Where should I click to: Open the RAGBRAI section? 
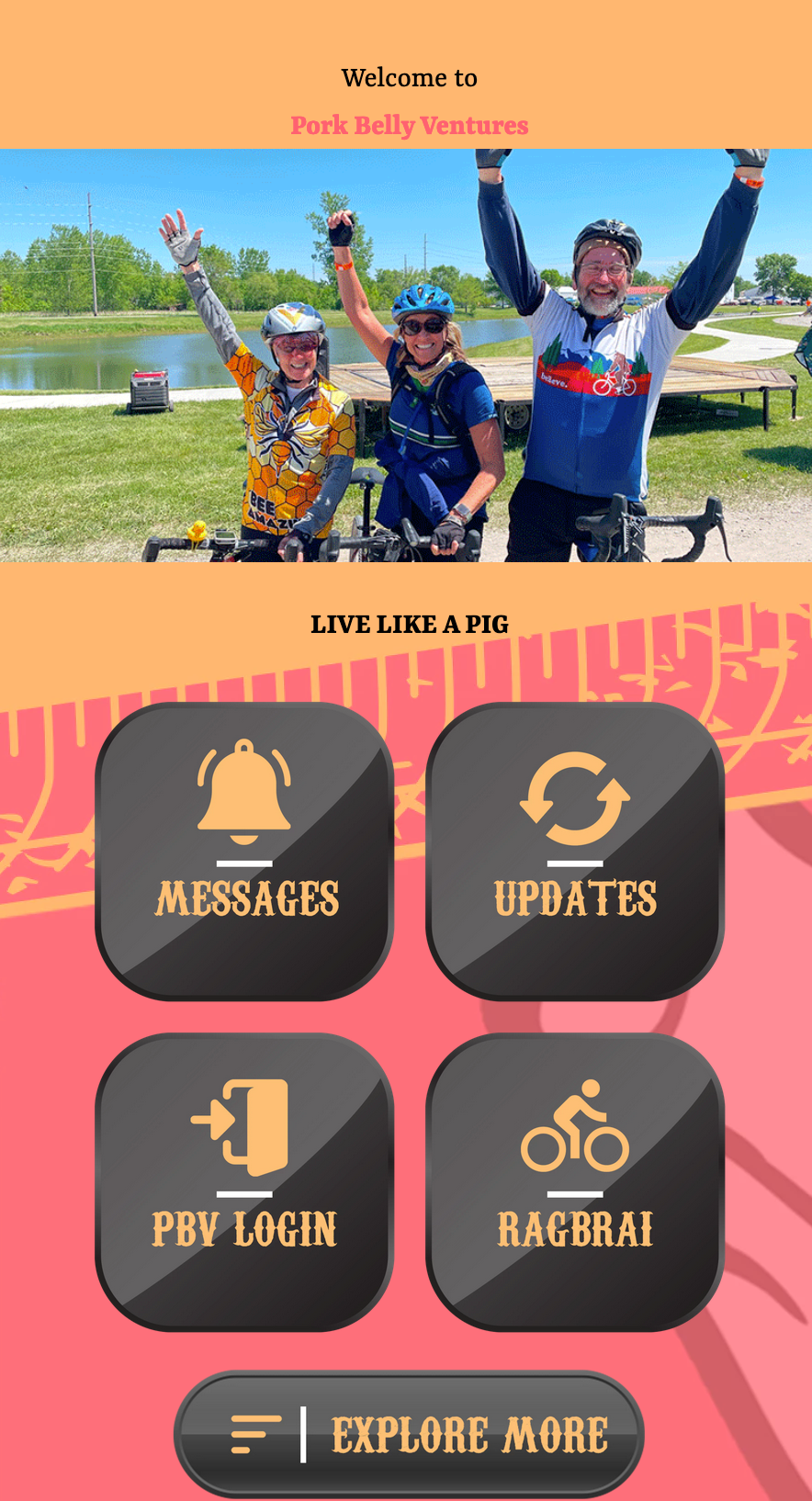tap(575, 1182)
